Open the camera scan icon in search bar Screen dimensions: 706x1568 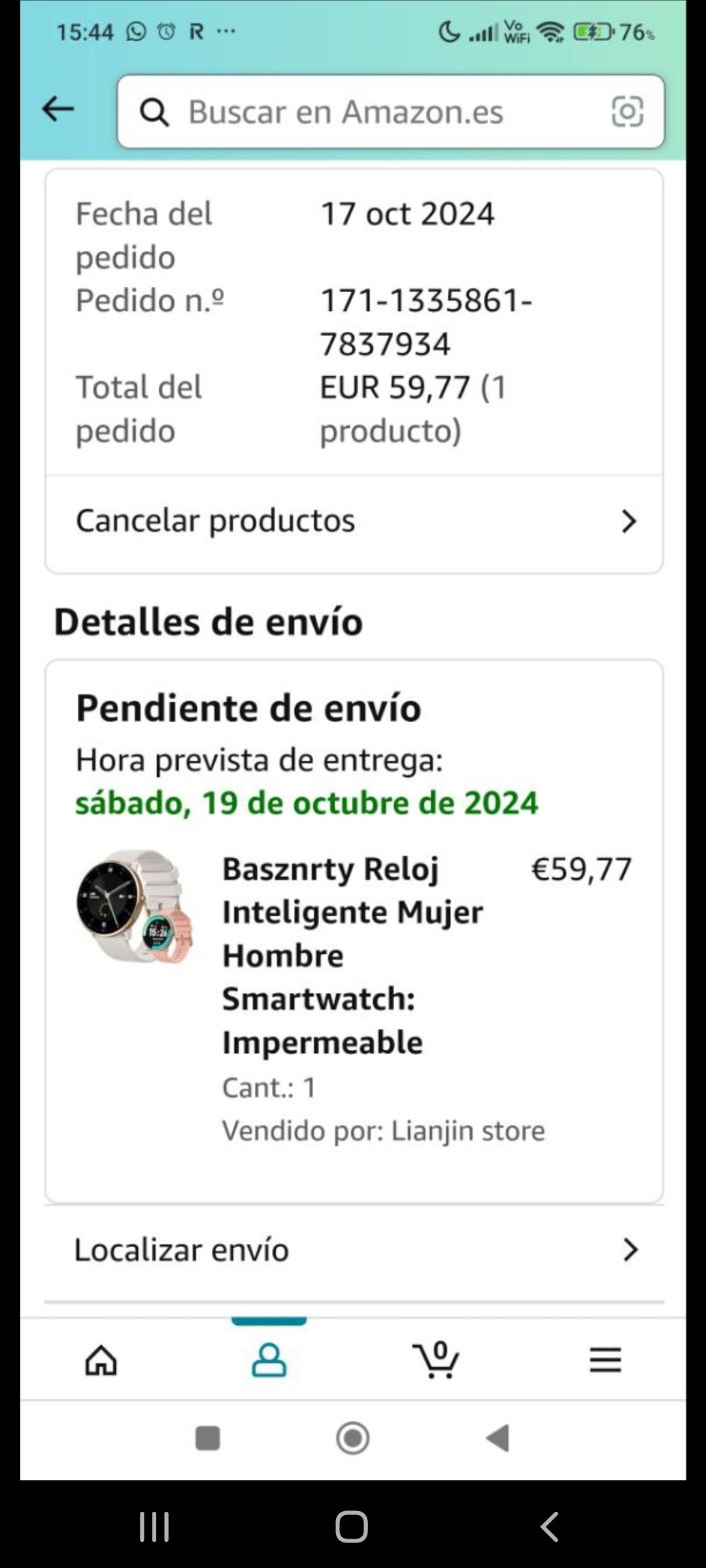627,111
